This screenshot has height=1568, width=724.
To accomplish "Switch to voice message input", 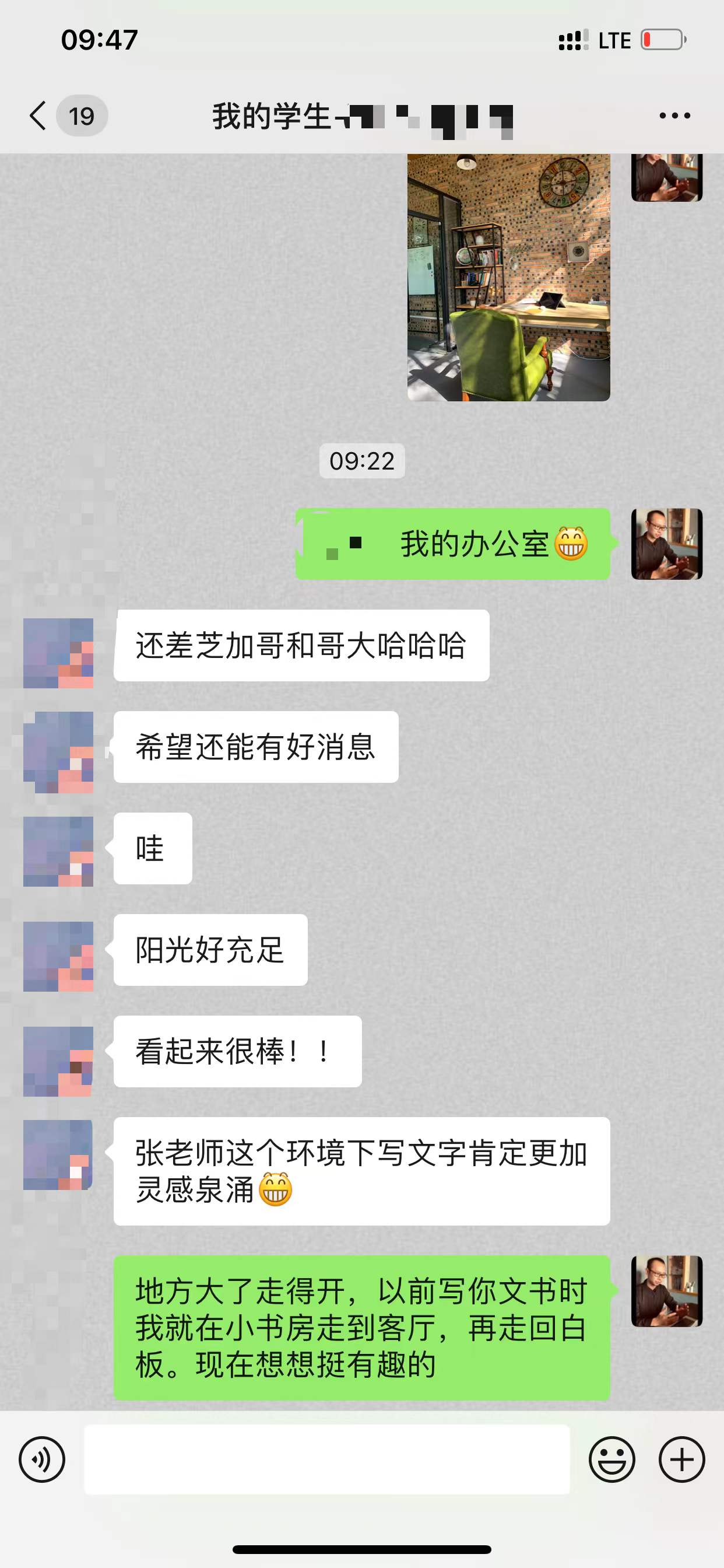I will [x=41, y=1459].
